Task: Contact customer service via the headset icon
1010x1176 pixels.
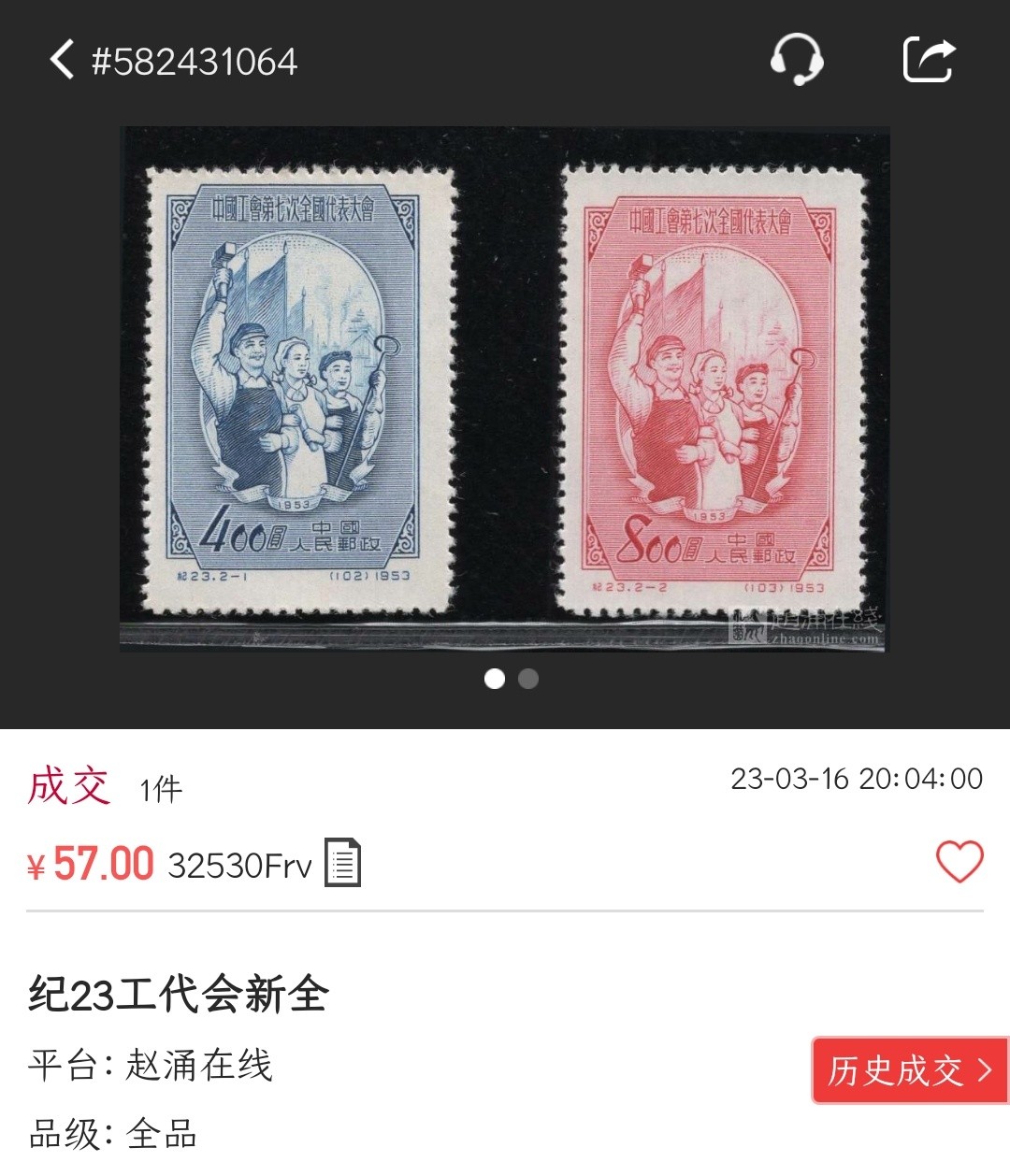Action: (x=797, y=60)
